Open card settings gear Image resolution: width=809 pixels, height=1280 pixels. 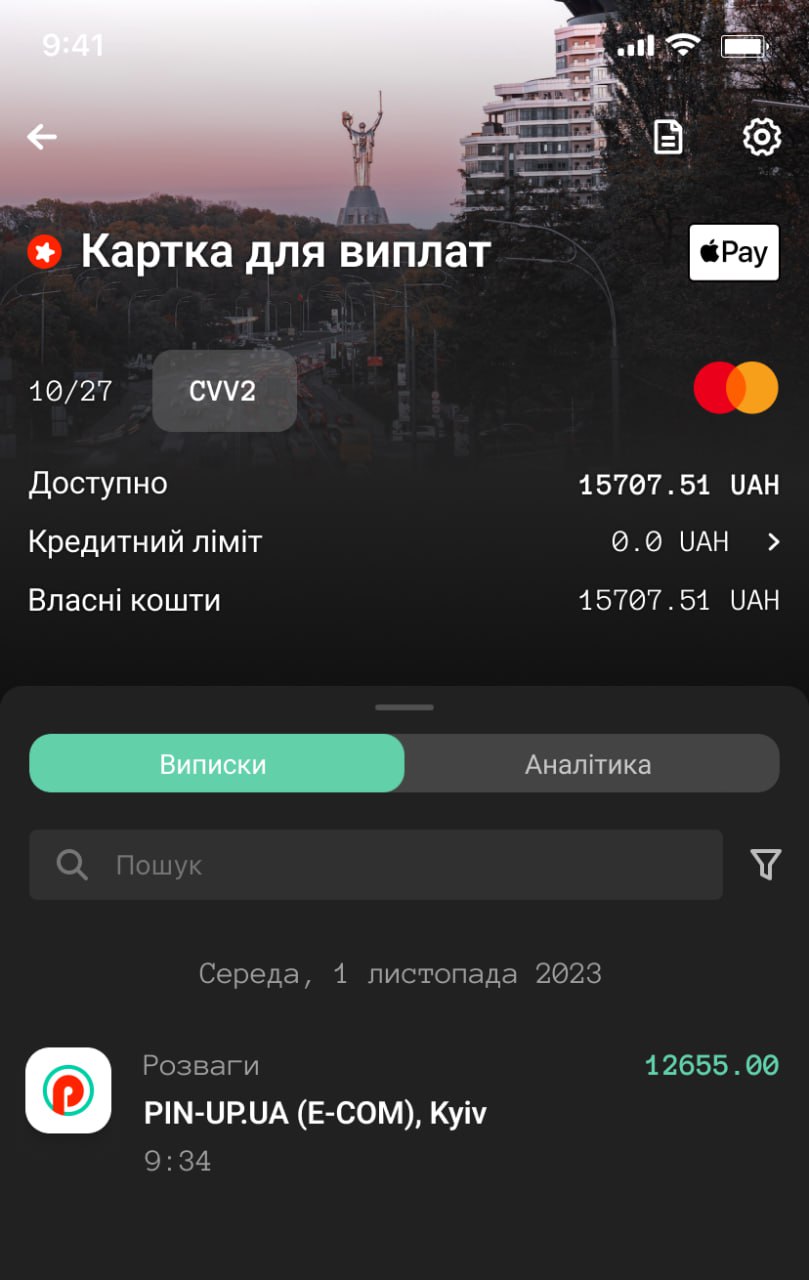click(x=761, y=137)
